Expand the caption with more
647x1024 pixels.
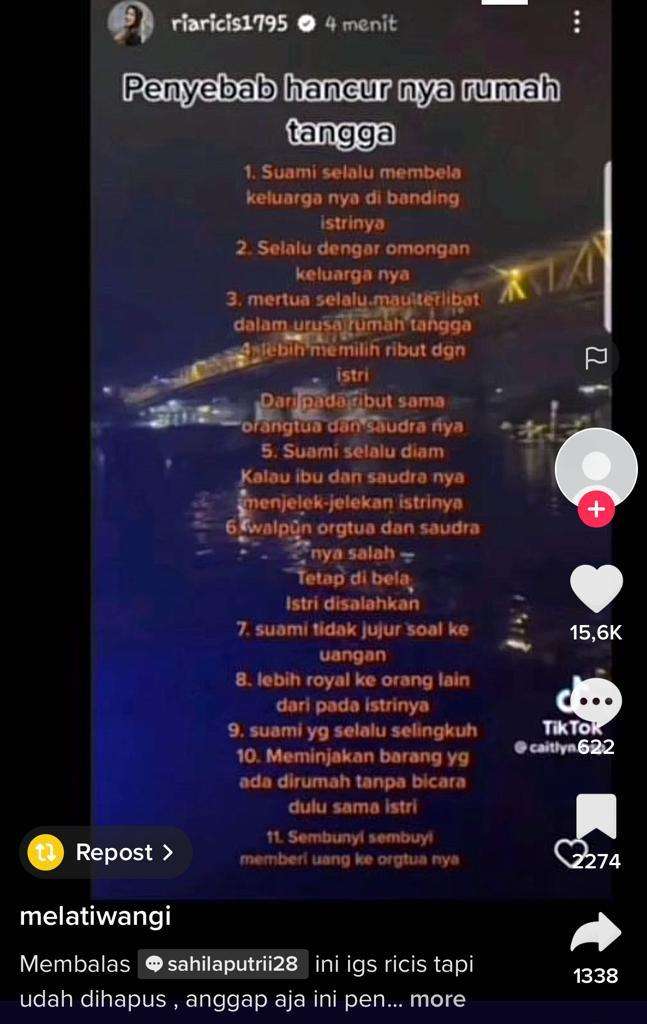click(437, 999)
